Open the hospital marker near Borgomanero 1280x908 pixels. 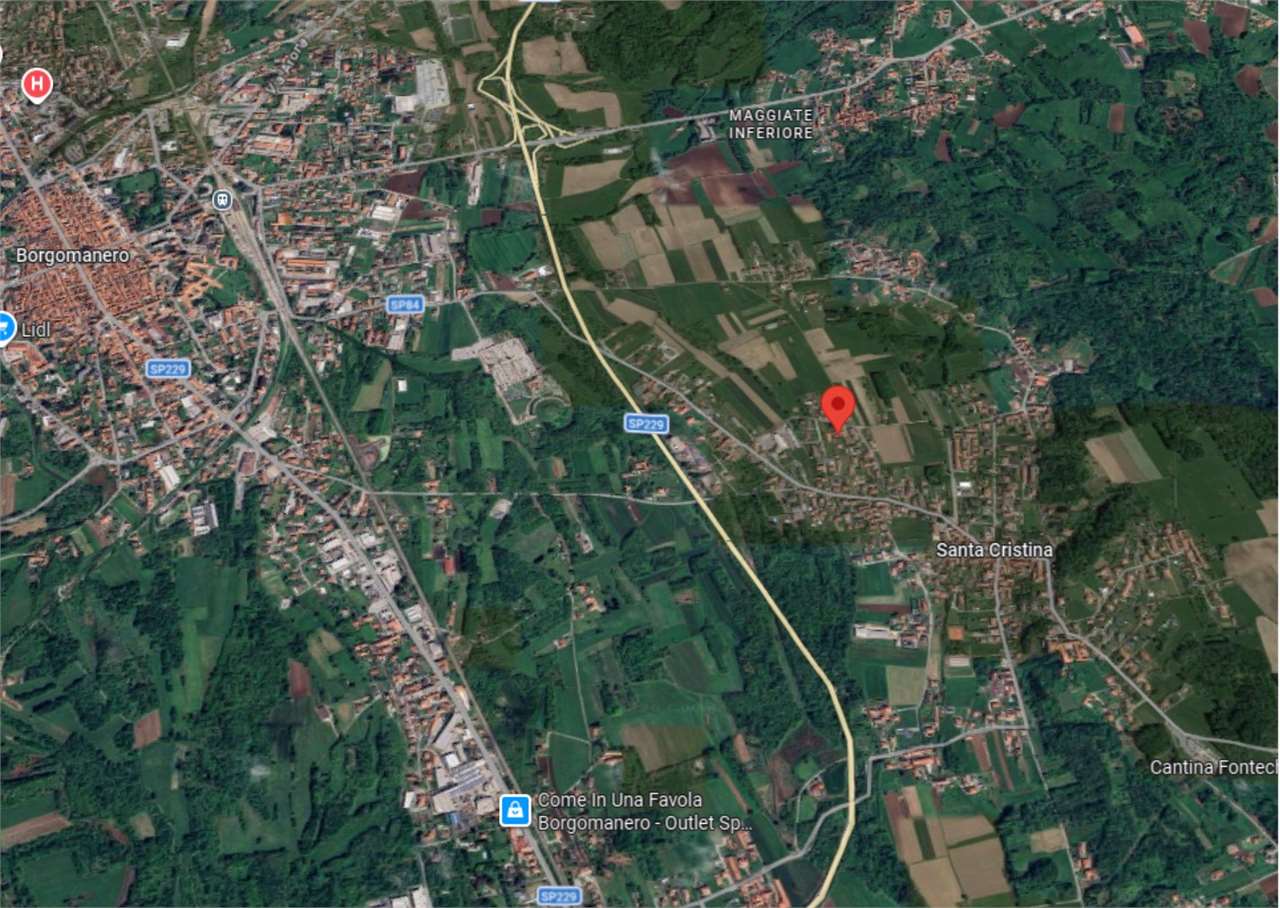[37, 86]
